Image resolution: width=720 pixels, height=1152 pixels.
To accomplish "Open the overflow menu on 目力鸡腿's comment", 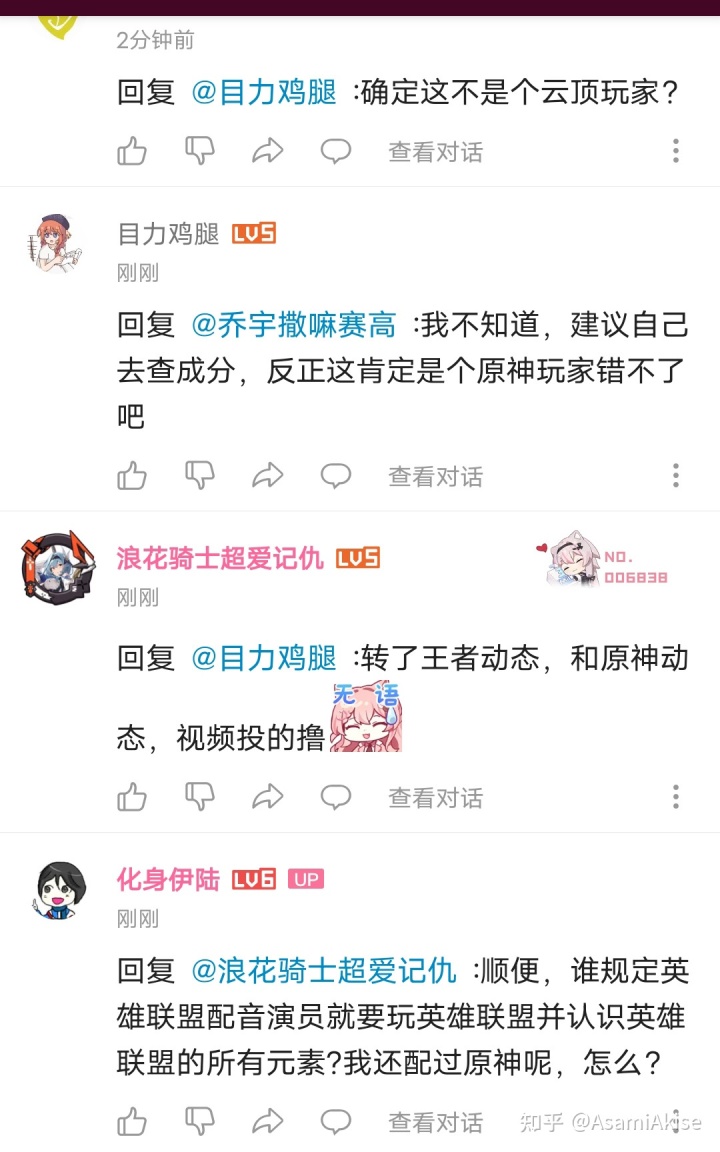I will [x=676, y=475].
